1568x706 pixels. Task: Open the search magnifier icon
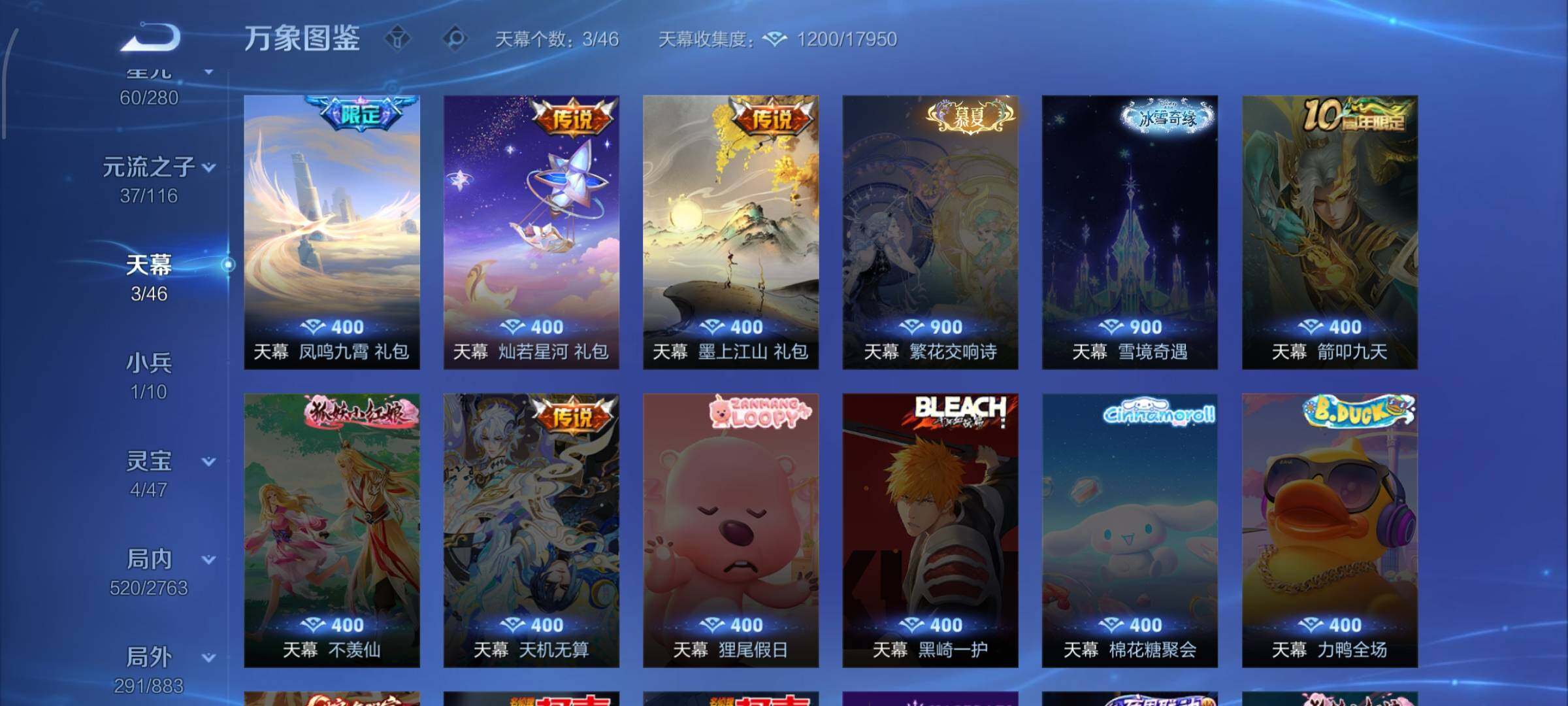coord(455,39)
